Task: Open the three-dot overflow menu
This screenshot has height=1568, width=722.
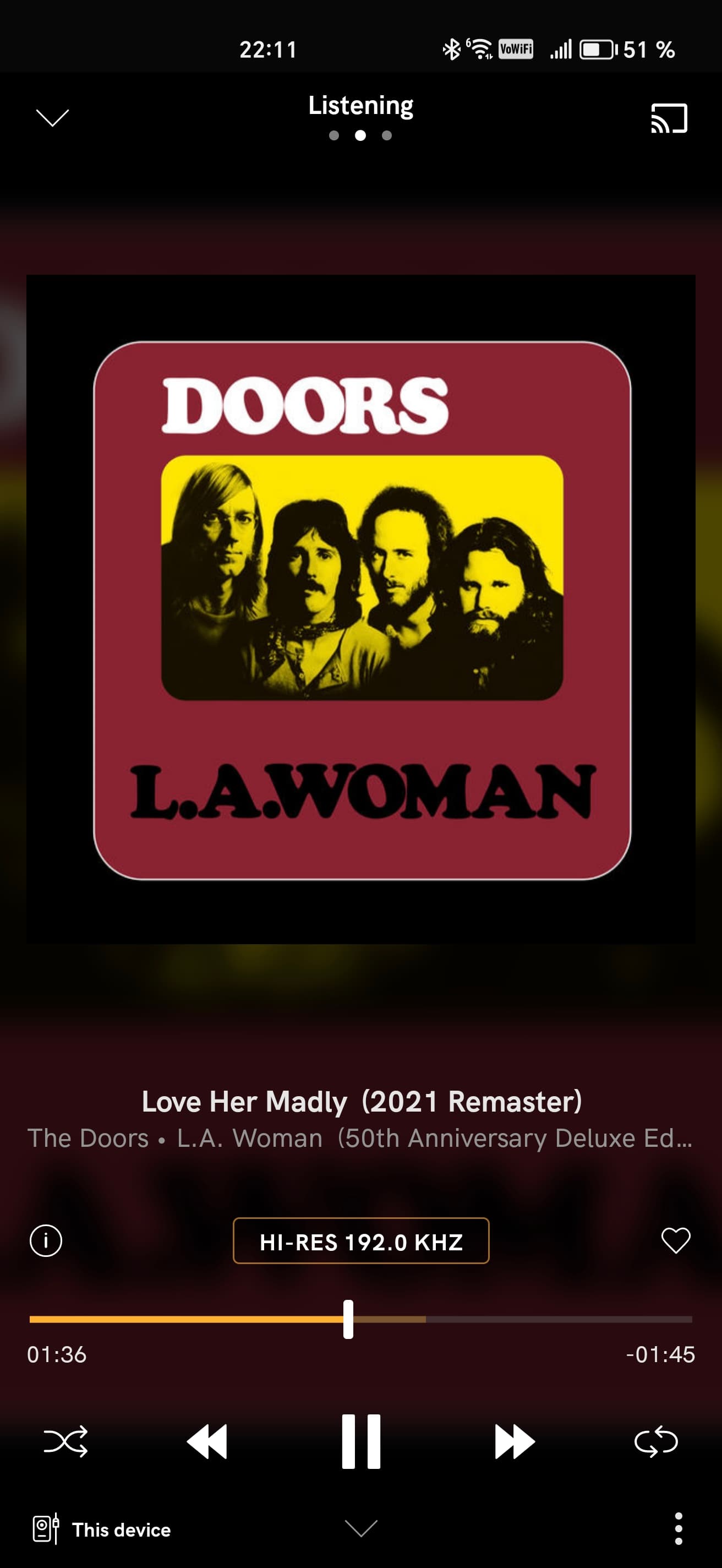Action: [678, 1528]
